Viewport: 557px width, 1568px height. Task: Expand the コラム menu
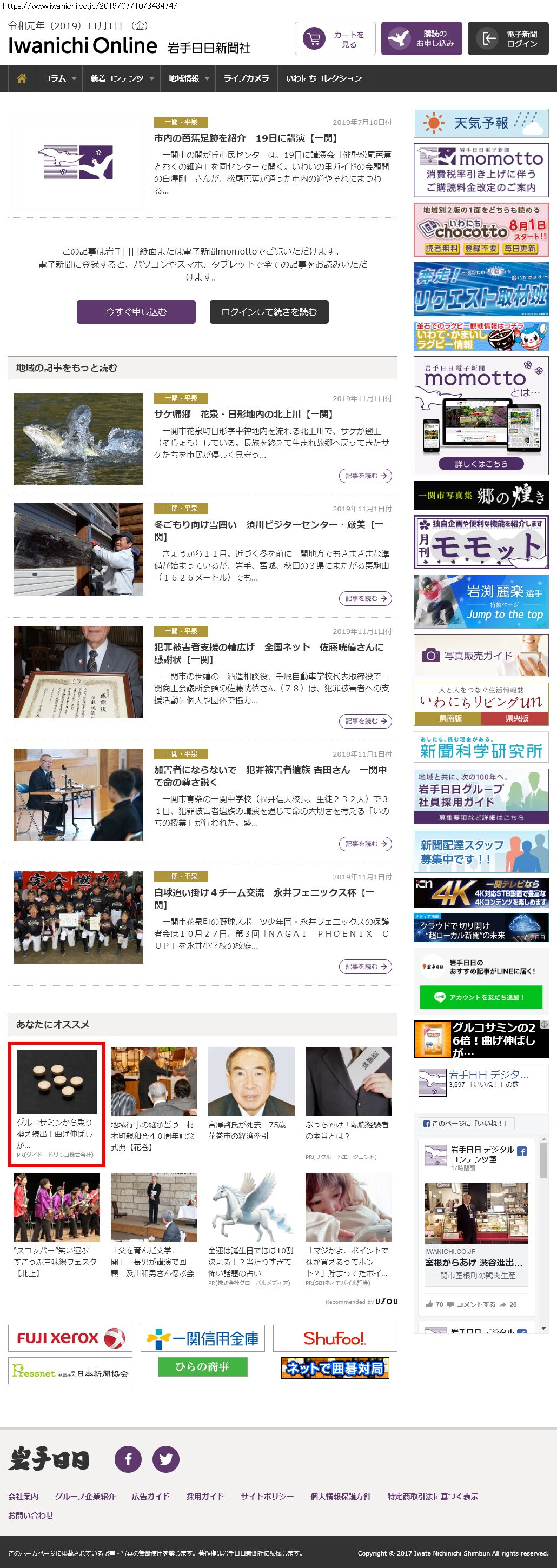coord(59,78)
